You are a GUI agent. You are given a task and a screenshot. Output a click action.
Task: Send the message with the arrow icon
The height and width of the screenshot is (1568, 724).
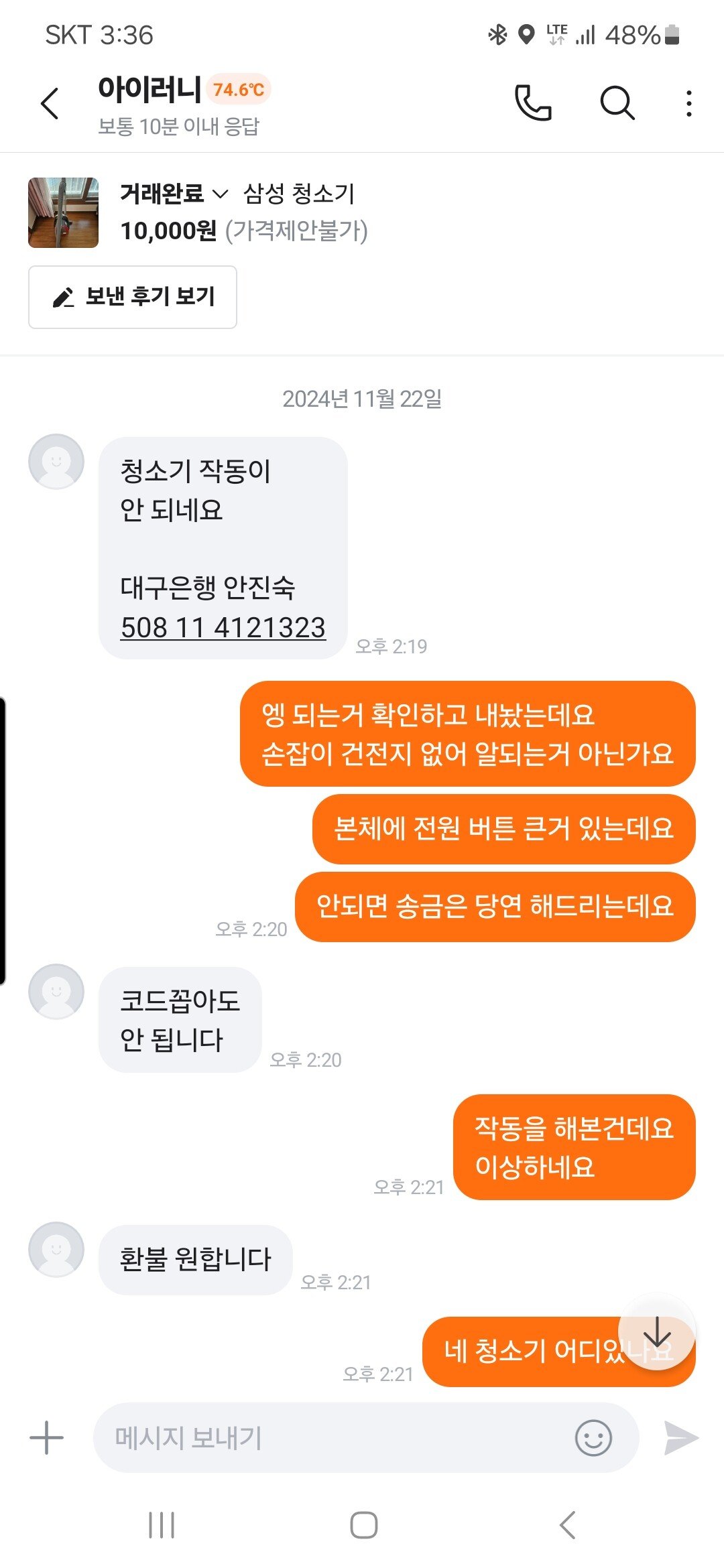(681, 1437)
